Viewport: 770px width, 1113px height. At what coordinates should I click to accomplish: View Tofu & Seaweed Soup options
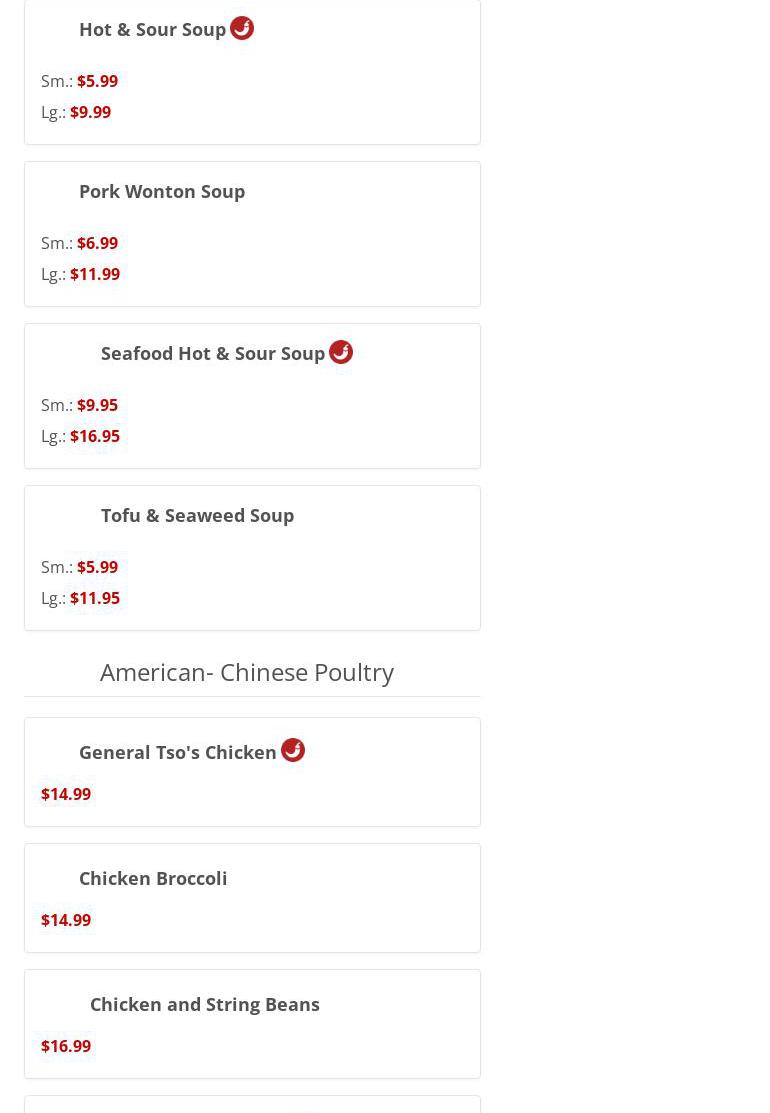197,516
